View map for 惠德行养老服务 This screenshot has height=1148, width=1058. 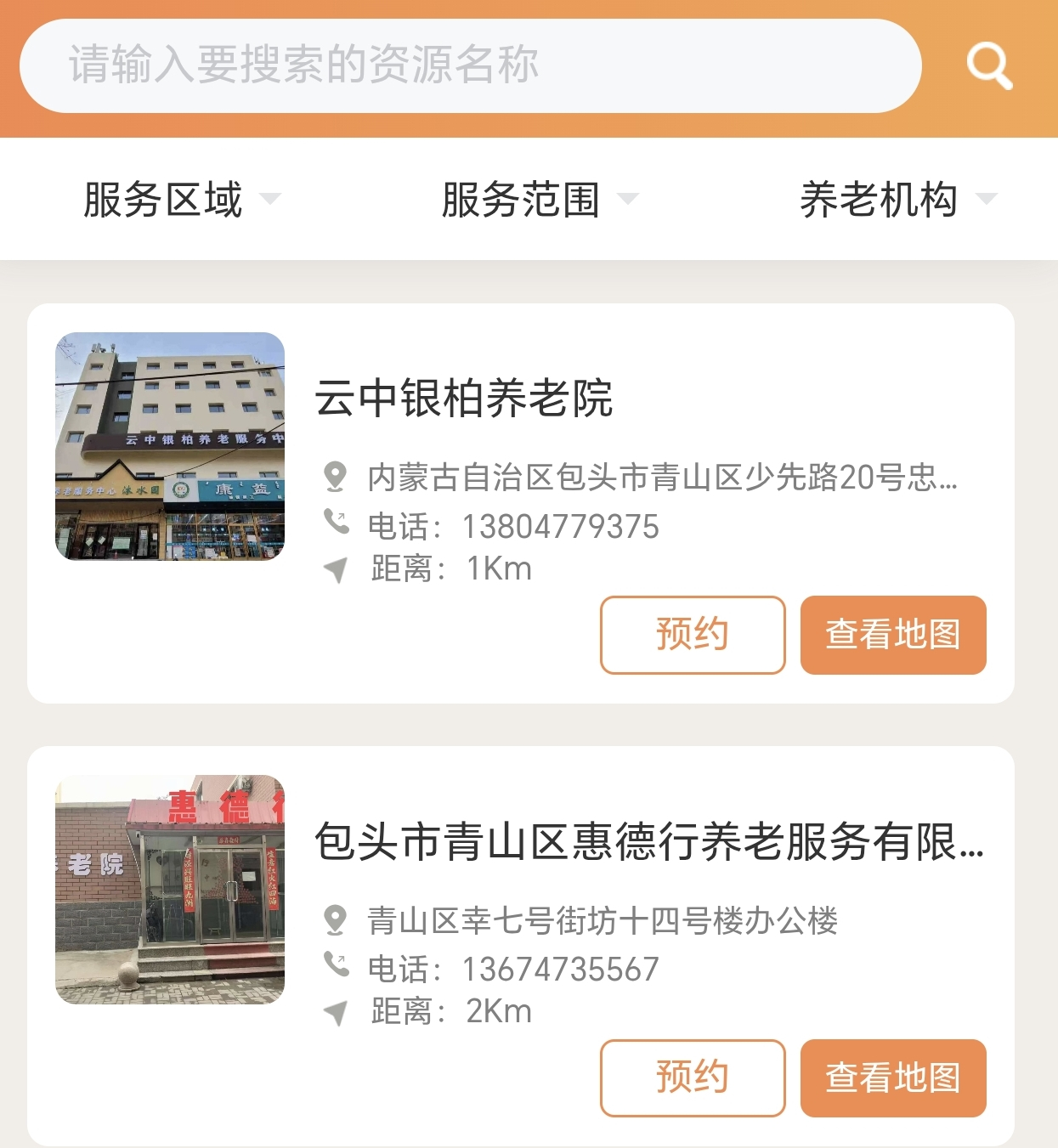(x=893, y=1077)
